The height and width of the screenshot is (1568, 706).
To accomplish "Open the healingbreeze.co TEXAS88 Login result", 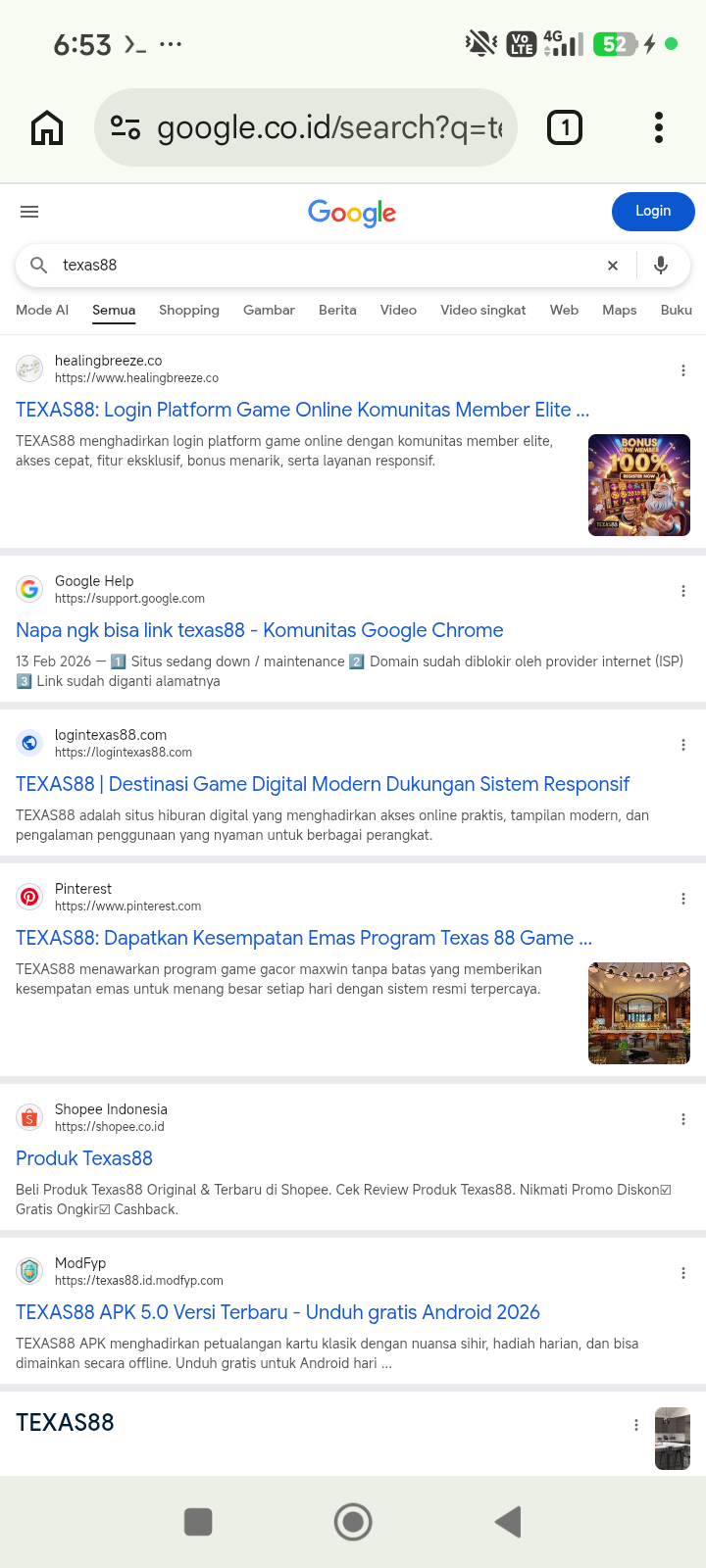I will pyautogui.click(x=303, y=410).
